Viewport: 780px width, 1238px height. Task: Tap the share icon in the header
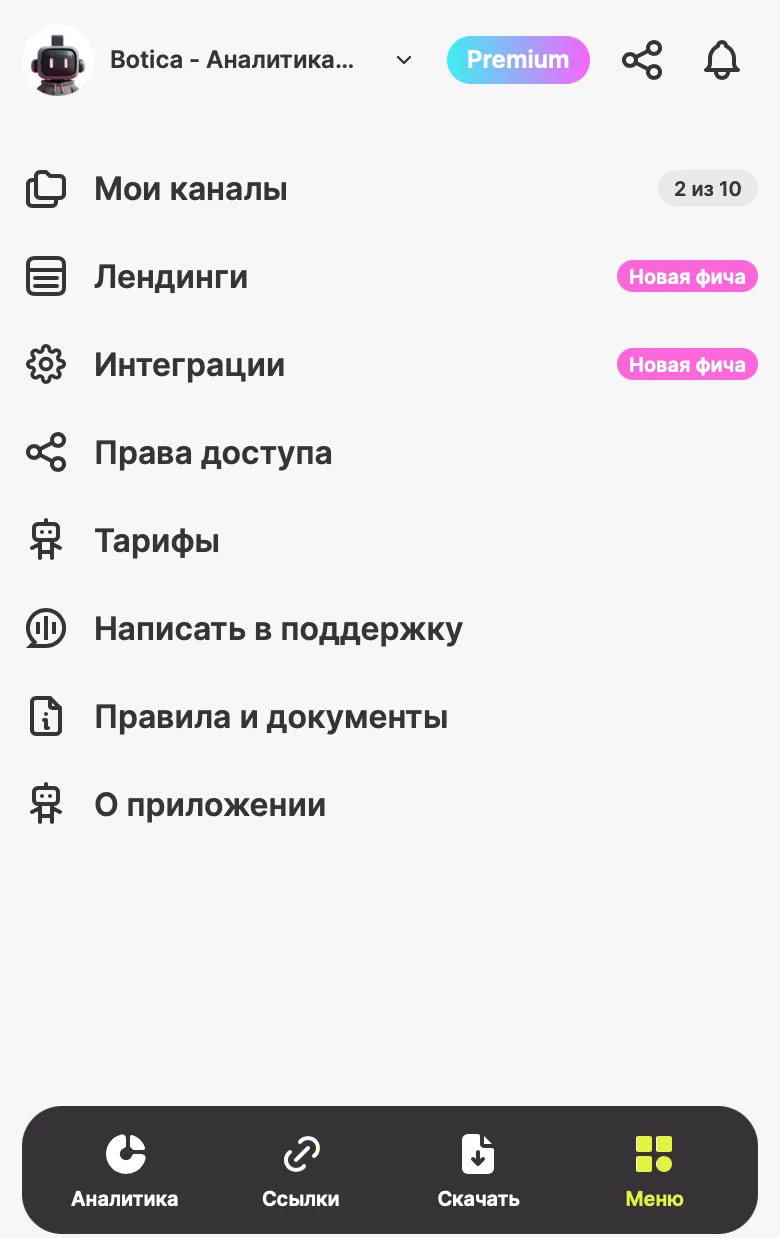642,60
